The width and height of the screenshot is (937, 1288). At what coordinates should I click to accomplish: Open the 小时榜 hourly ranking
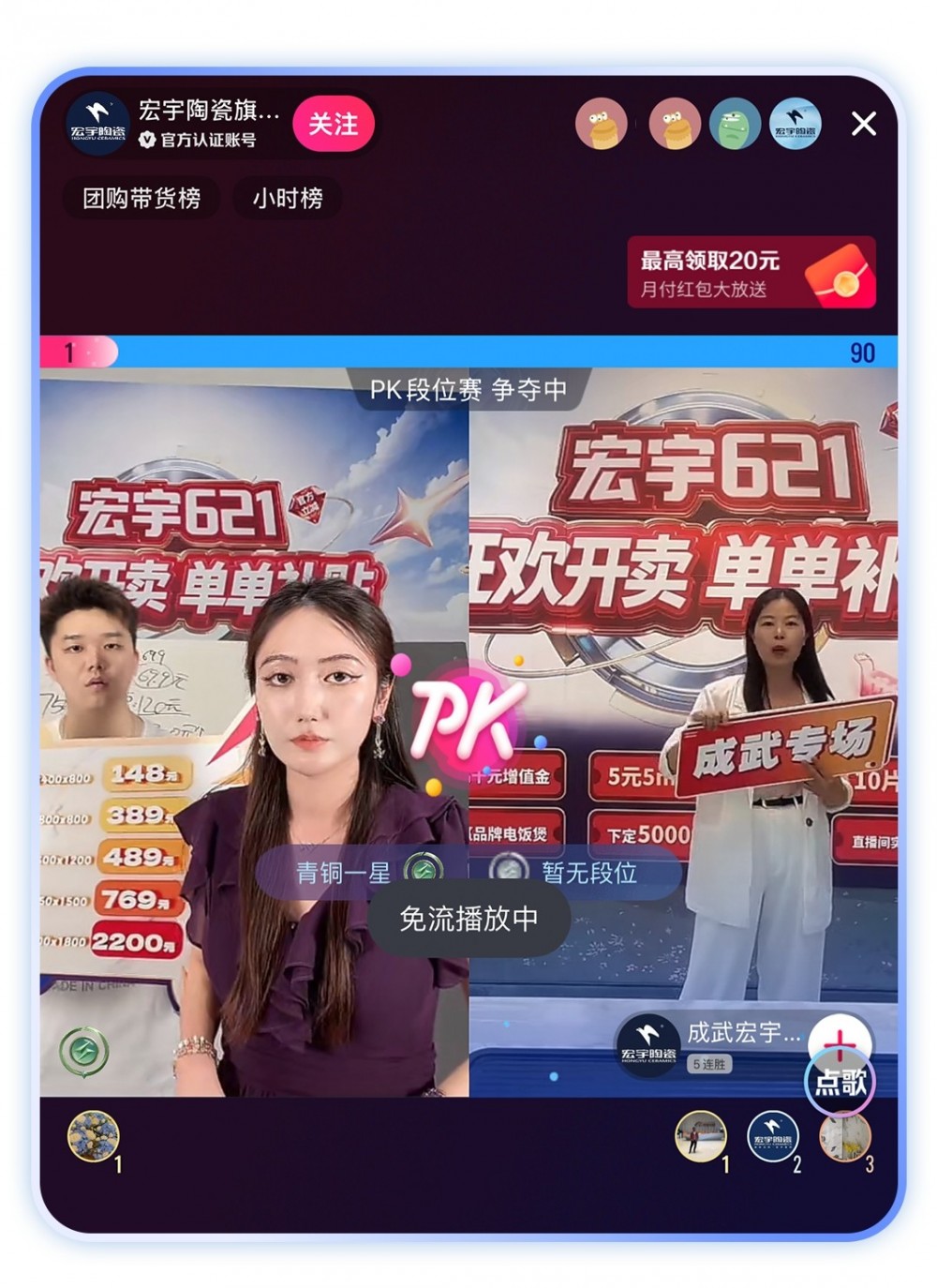(288, 198)
